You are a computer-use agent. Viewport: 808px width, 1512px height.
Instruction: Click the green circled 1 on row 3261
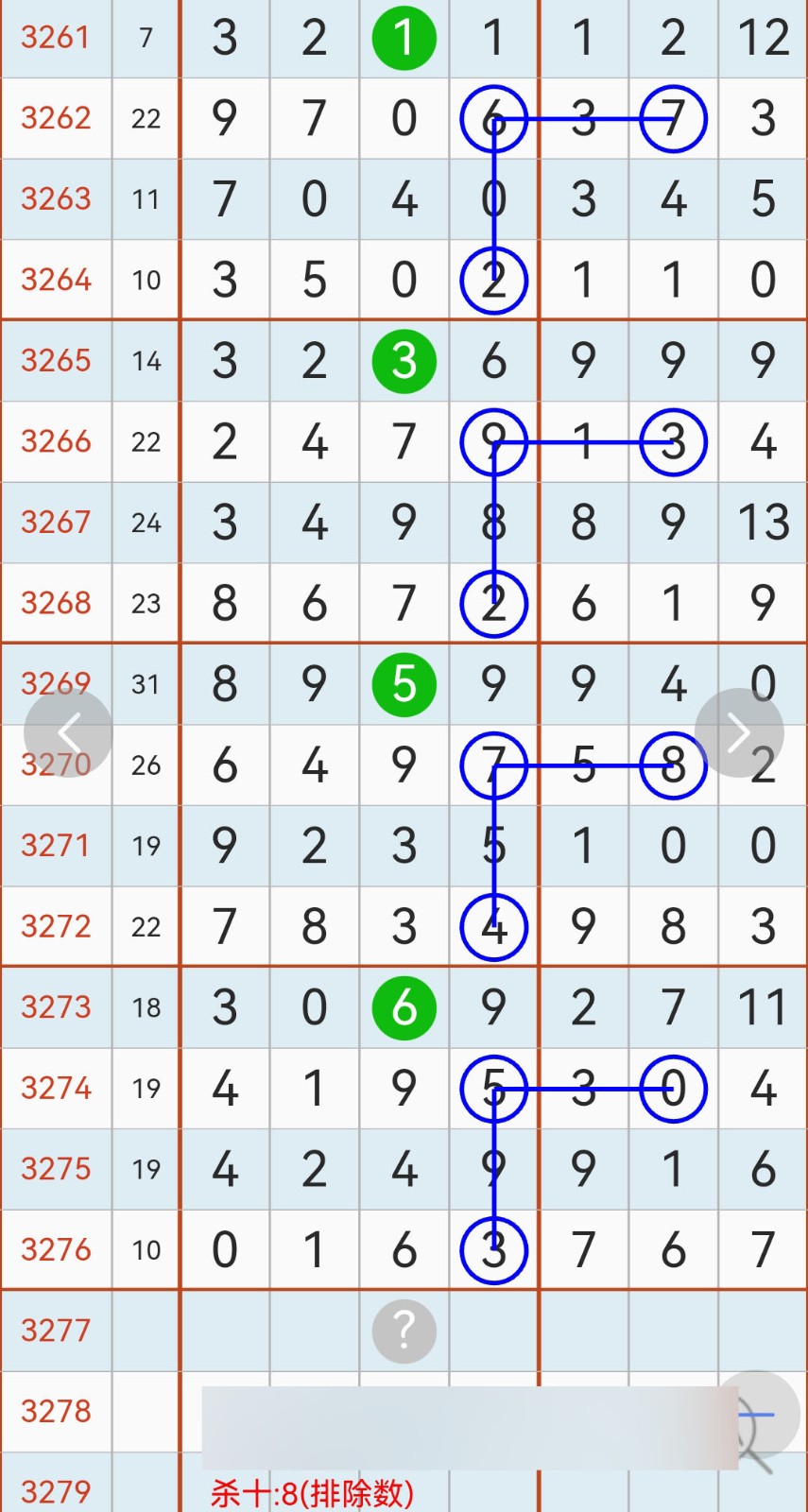404,39
